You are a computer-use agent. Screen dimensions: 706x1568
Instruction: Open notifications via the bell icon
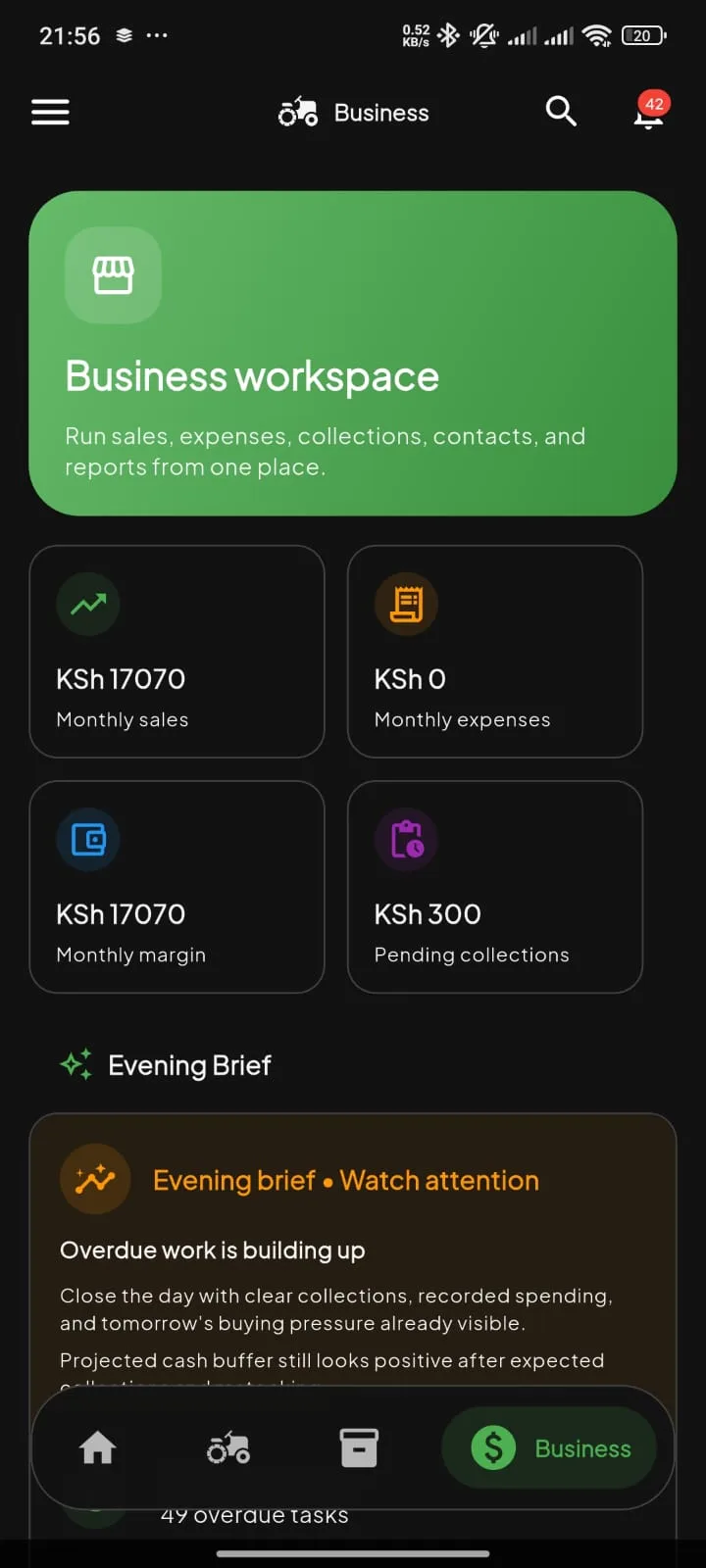pos(645,117)
